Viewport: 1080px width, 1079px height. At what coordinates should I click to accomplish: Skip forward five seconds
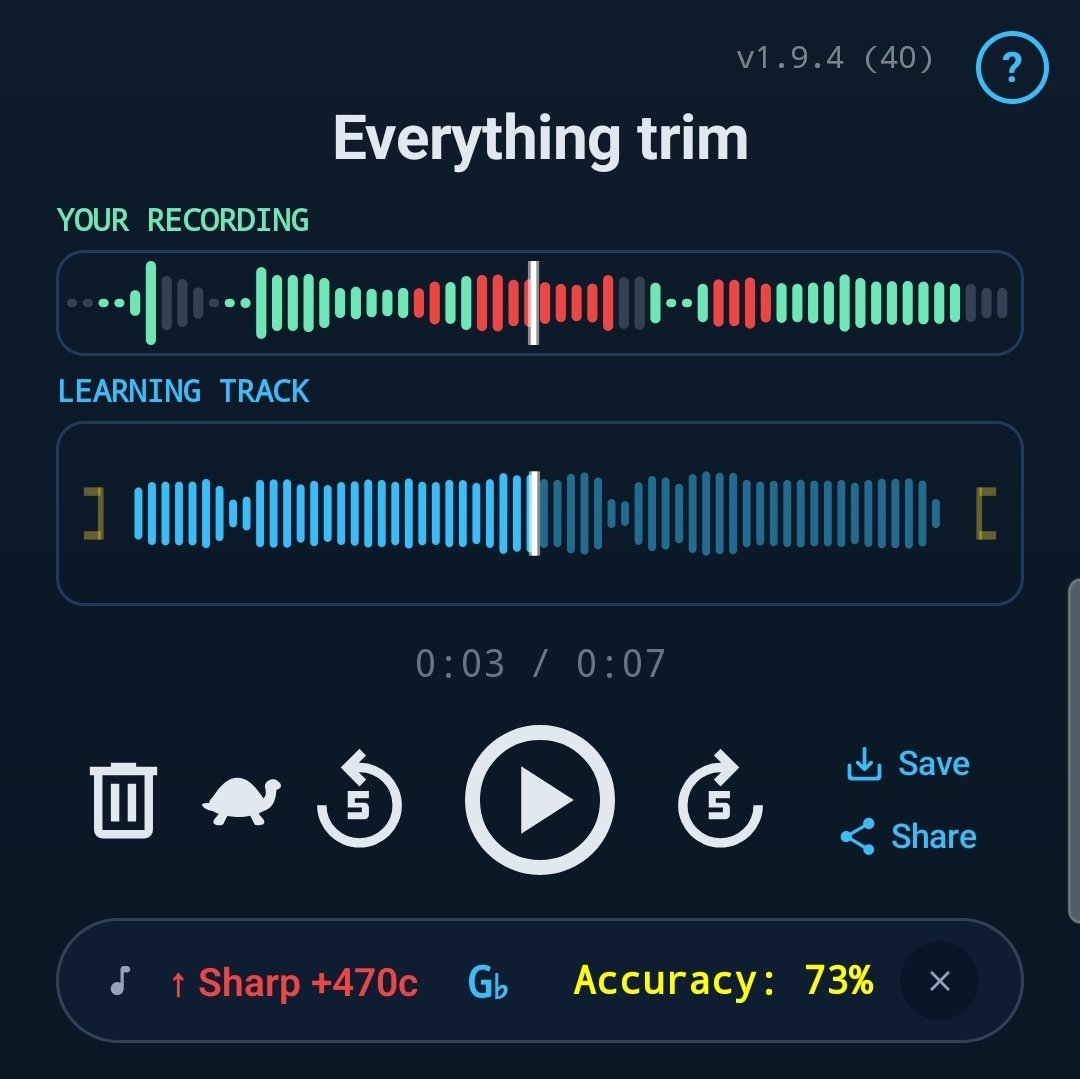pos(720,799)
